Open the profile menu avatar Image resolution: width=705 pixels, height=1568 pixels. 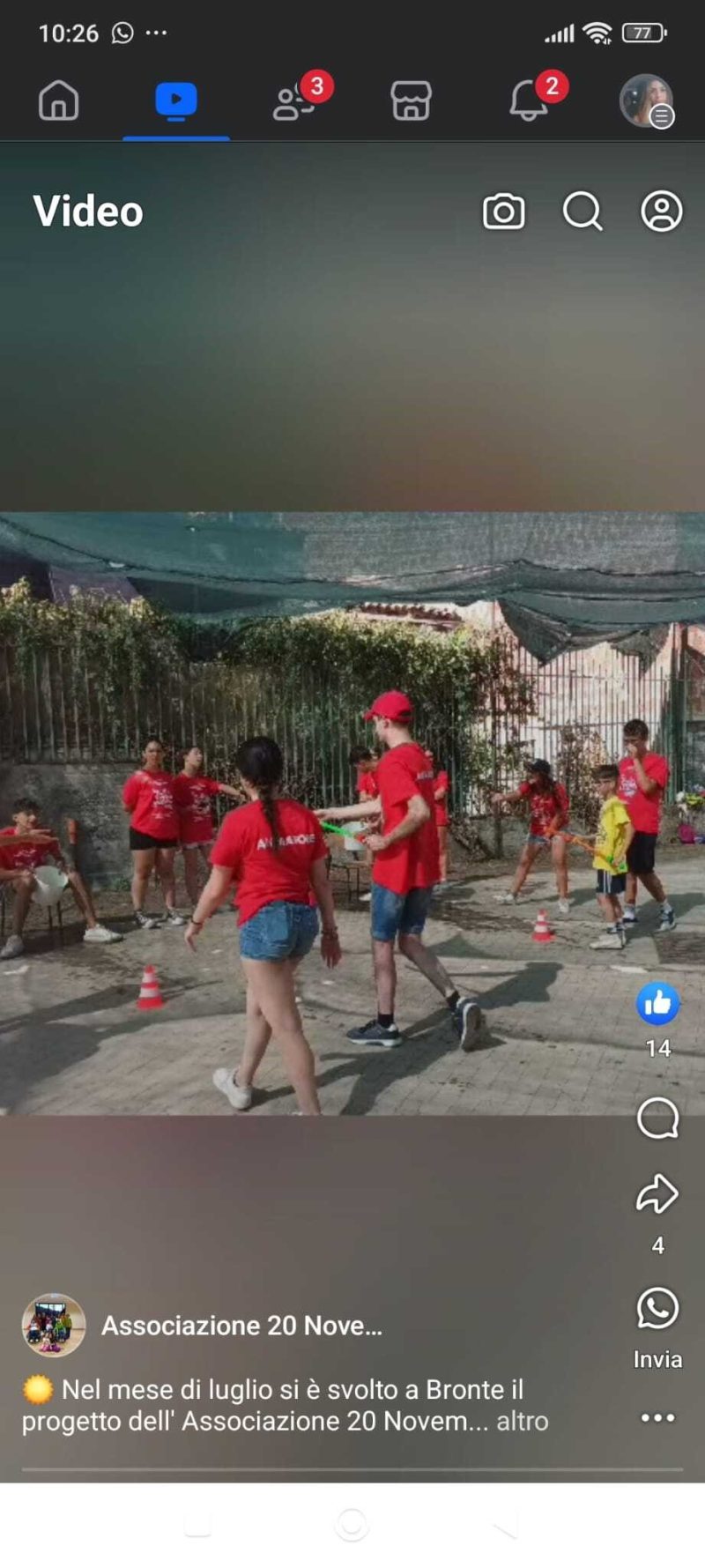point(646,101)
